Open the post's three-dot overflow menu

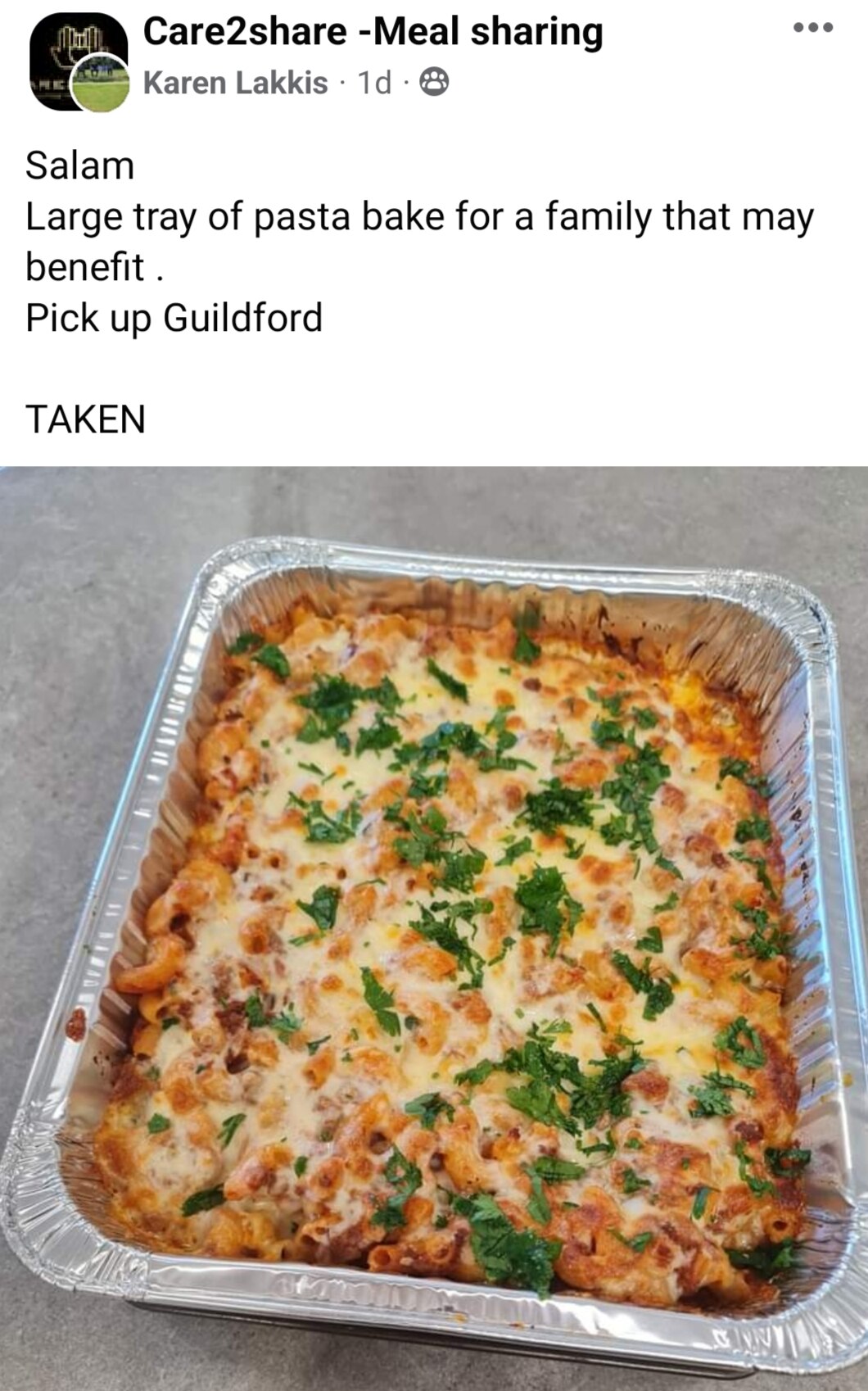[x=814, y=28]
